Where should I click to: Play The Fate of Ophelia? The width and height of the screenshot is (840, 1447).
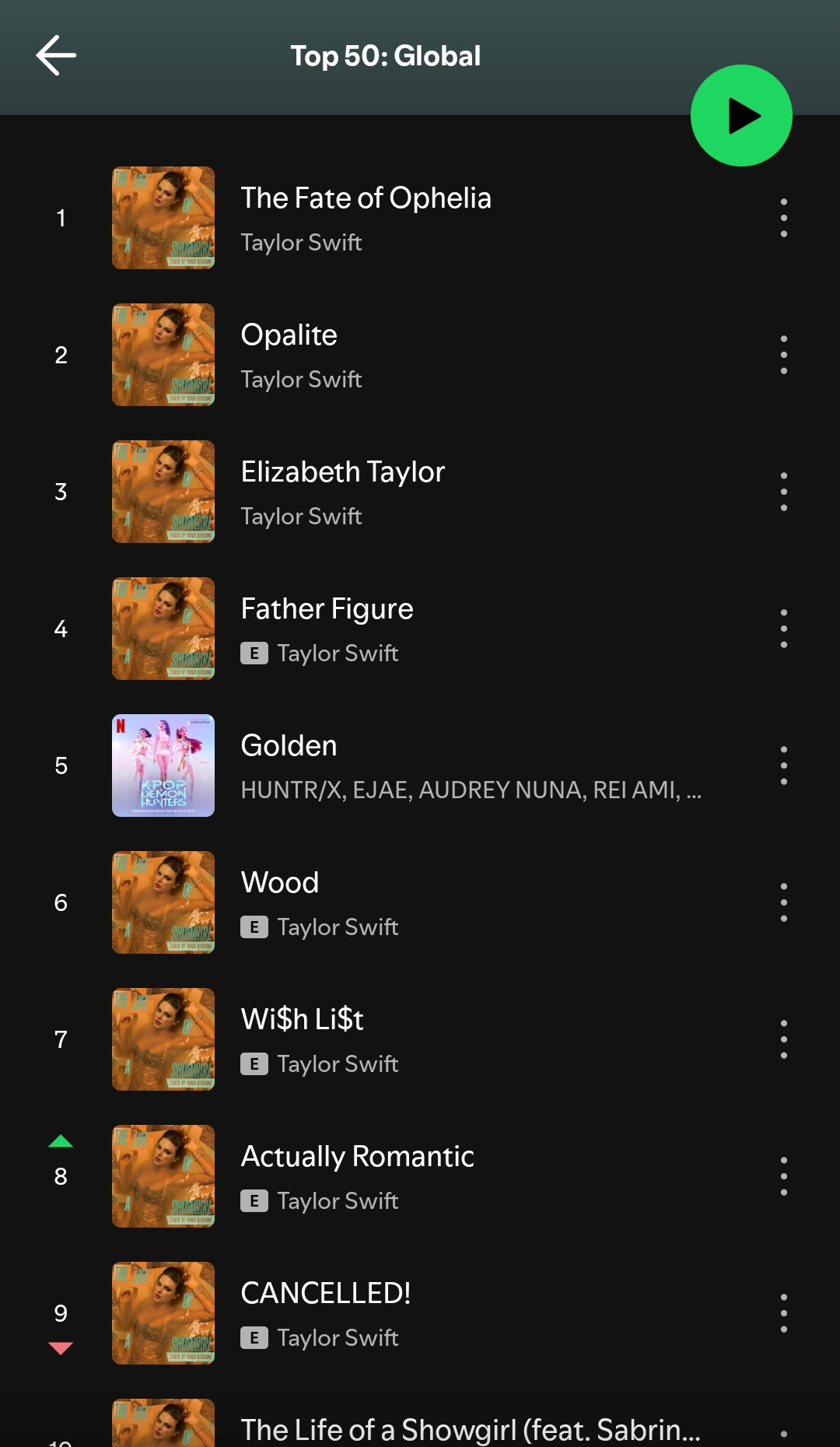(366, 218)
